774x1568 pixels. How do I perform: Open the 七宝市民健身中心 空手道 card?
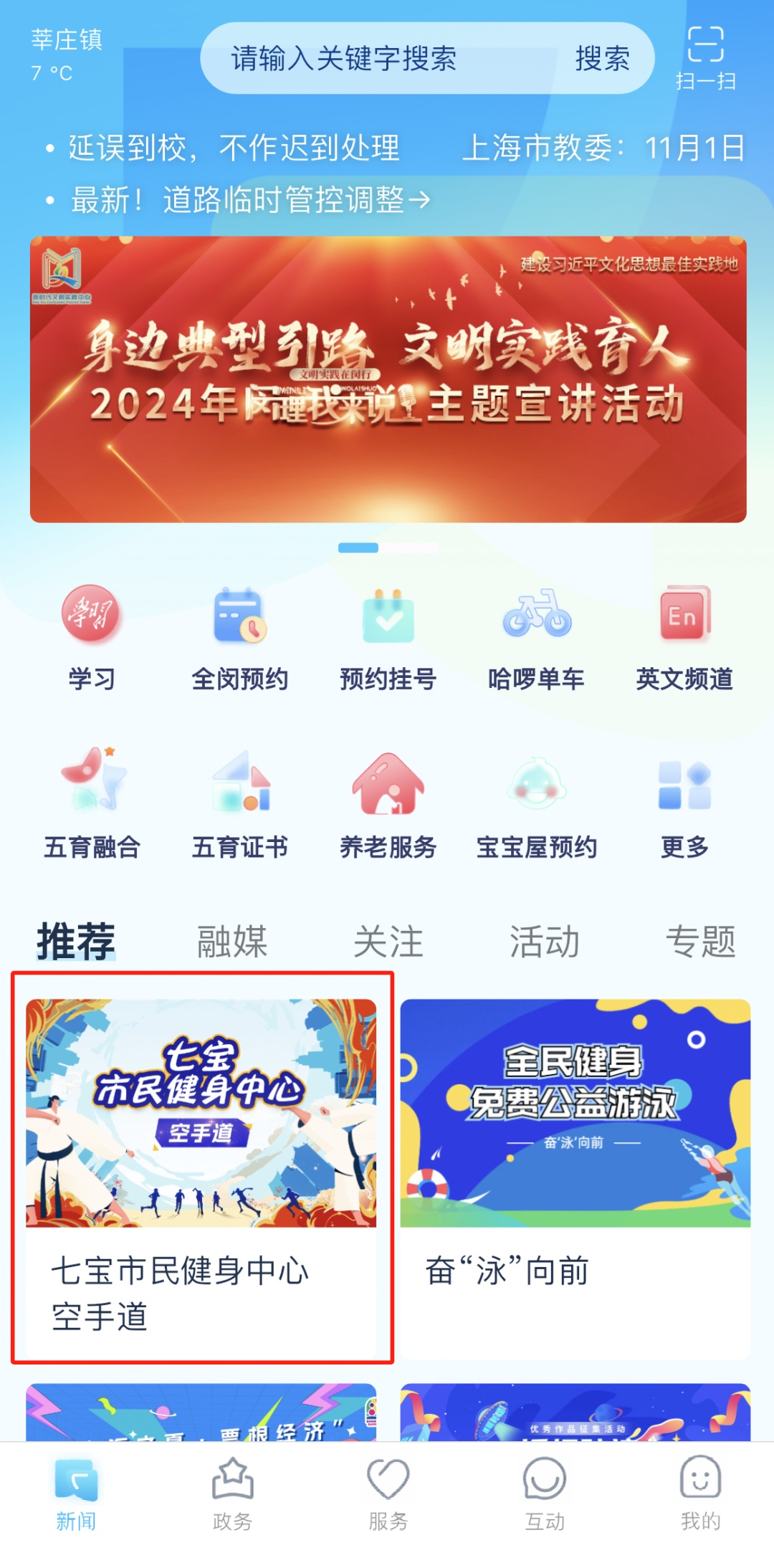201,1168
